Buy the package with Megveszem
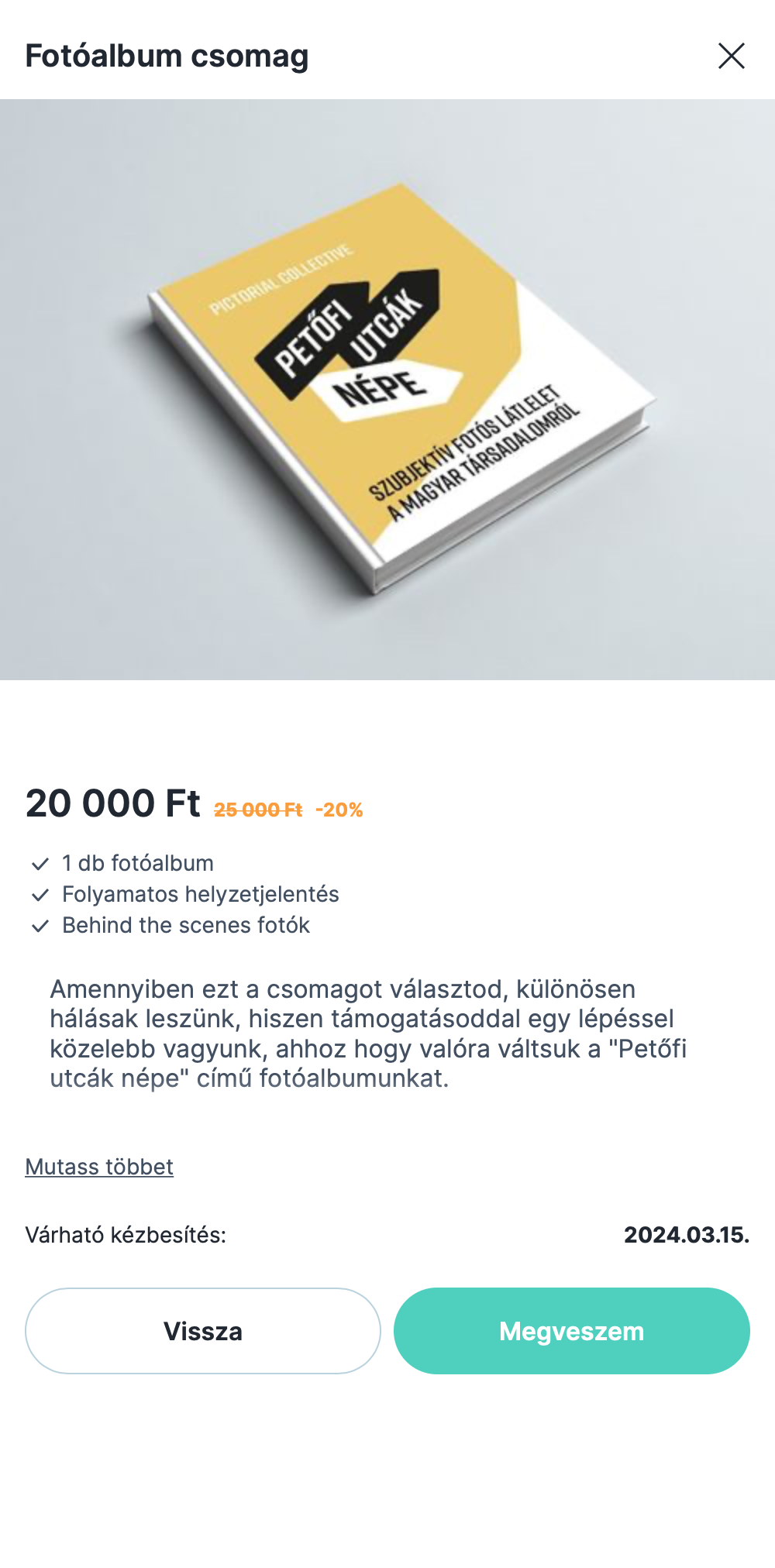775x1568 pixels. tap(572, 1331)
